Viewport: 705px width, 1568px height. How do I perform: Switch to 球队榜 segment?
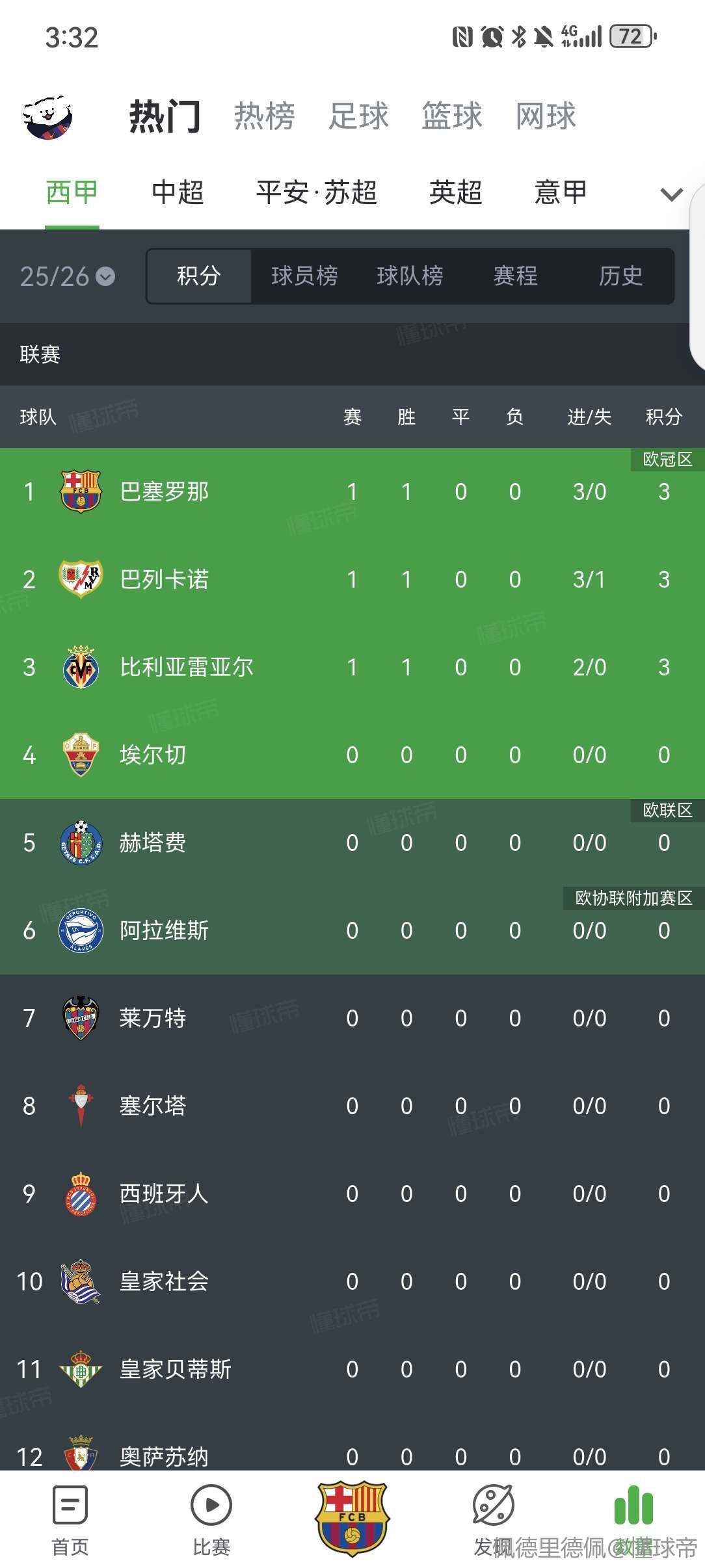[410, 276]
